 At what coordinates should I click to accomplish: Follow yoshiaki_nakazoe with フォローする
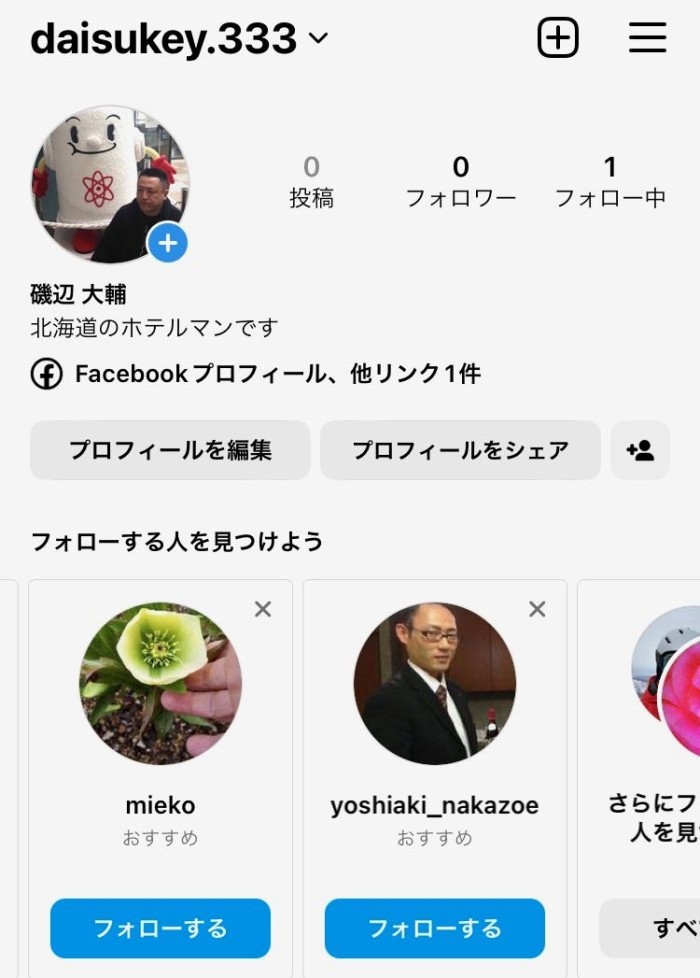coord(435,928)
